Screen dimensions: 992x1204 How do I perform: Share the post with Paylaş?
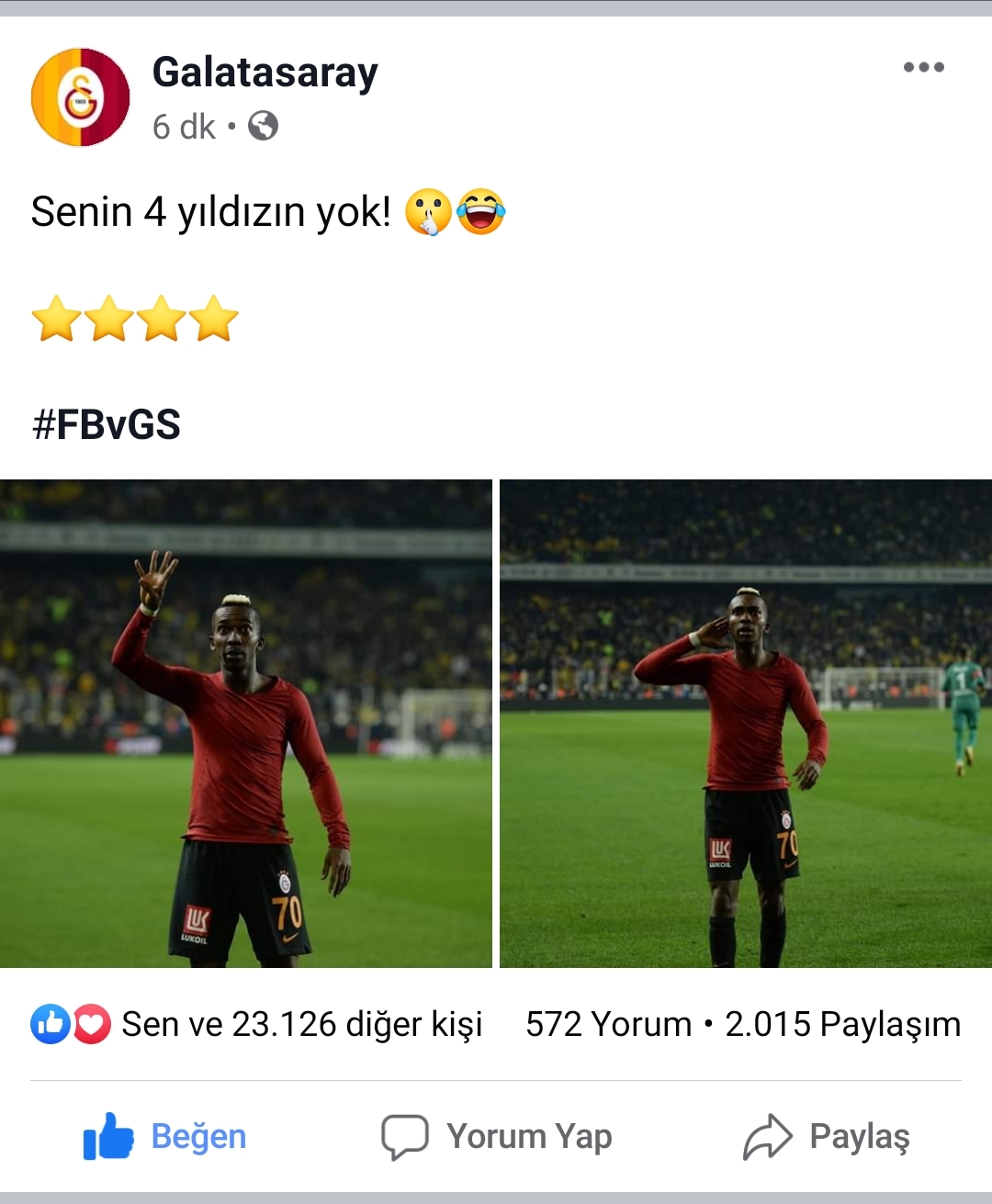point(827,1137)
